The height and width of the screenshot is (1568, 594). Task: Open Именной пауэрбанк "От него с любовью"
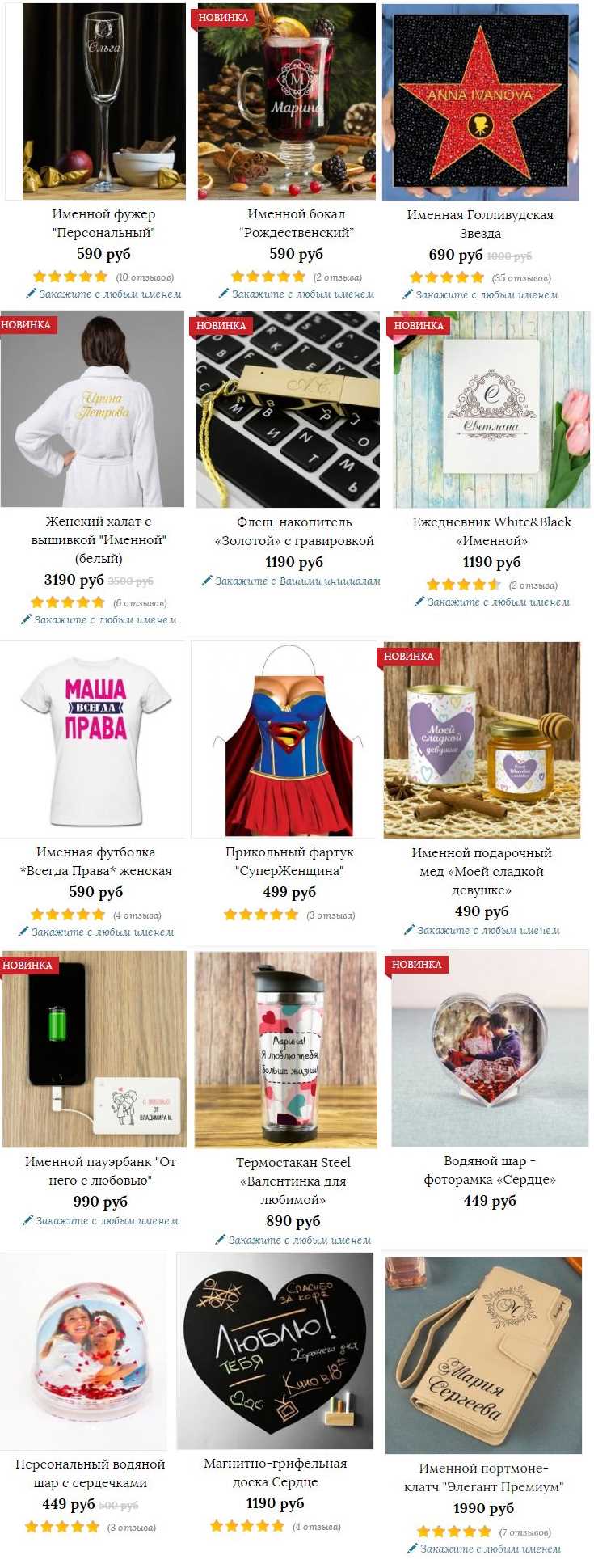(100, 1171)
